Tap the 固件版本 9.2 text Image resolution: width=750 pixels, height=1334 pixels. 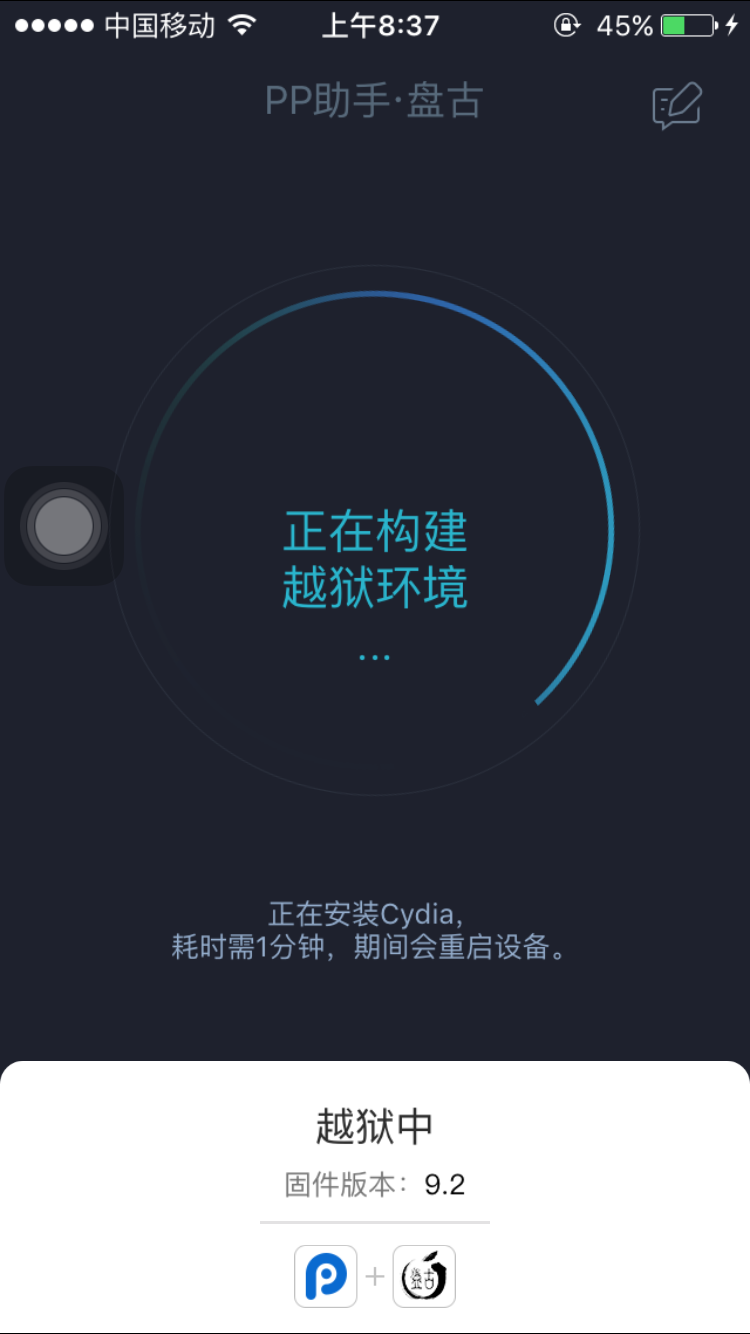pos(374,1184)
